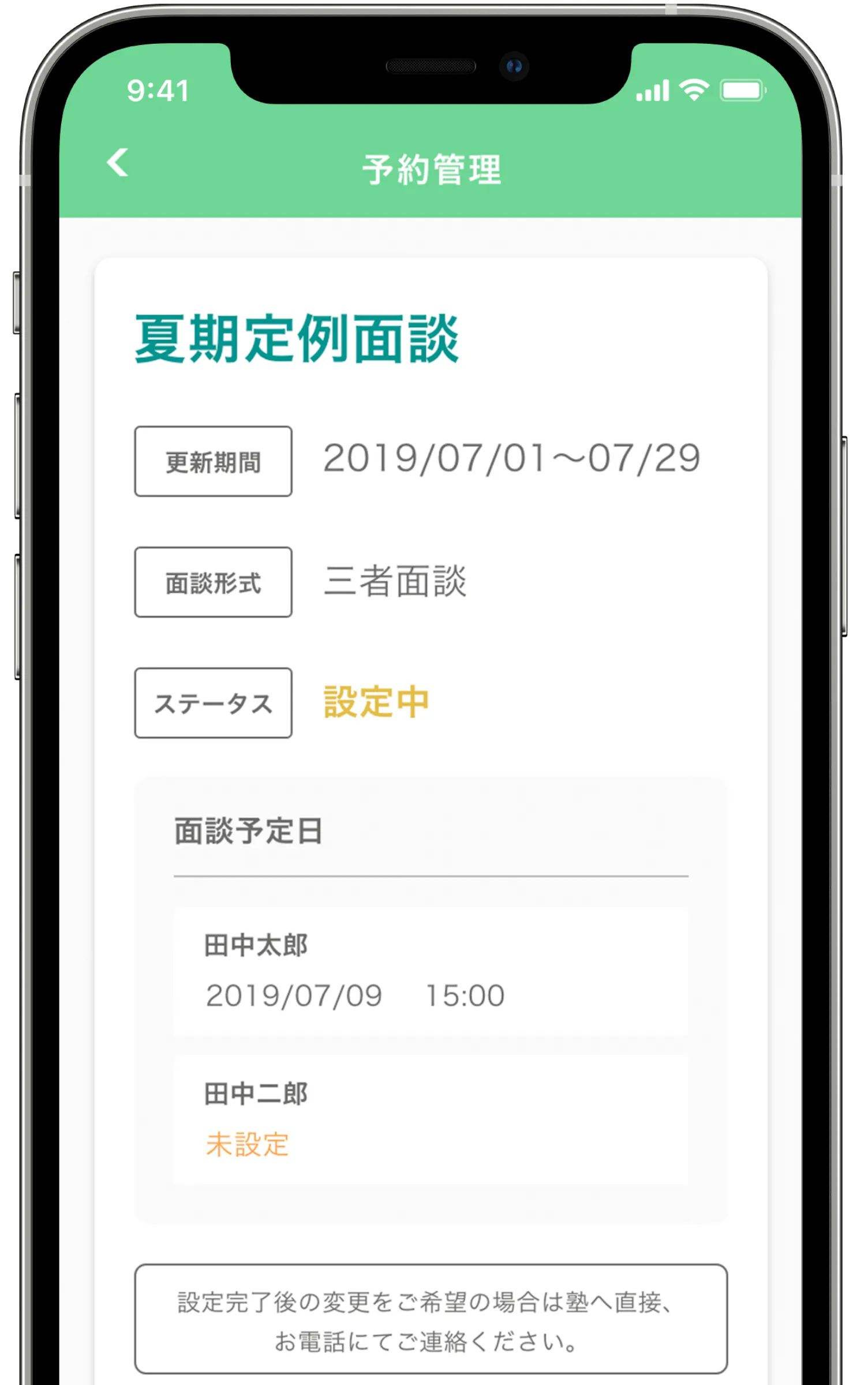Go back from 予約管理 screen

118,163
